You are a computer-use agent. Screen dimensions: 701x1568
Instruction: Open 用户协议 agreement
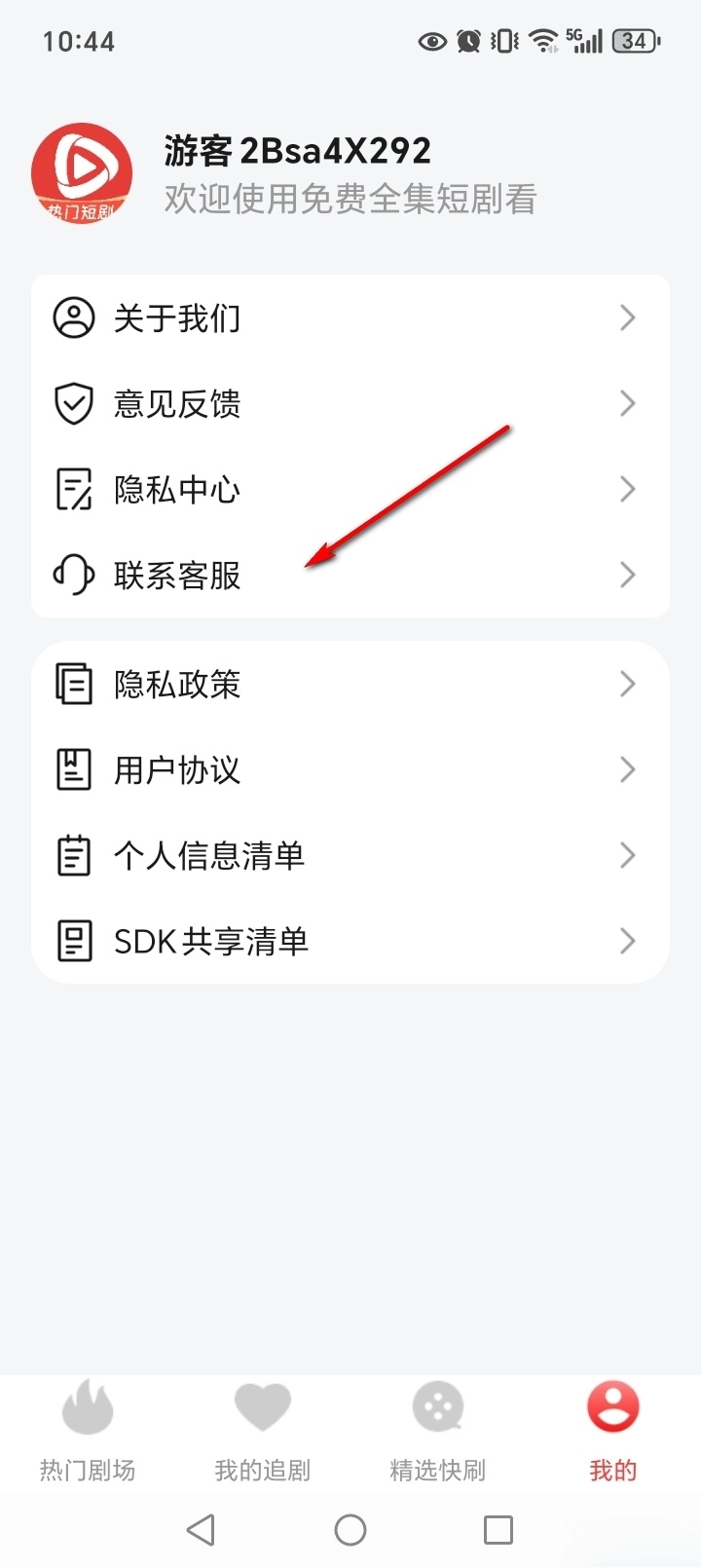coord(349,769)
